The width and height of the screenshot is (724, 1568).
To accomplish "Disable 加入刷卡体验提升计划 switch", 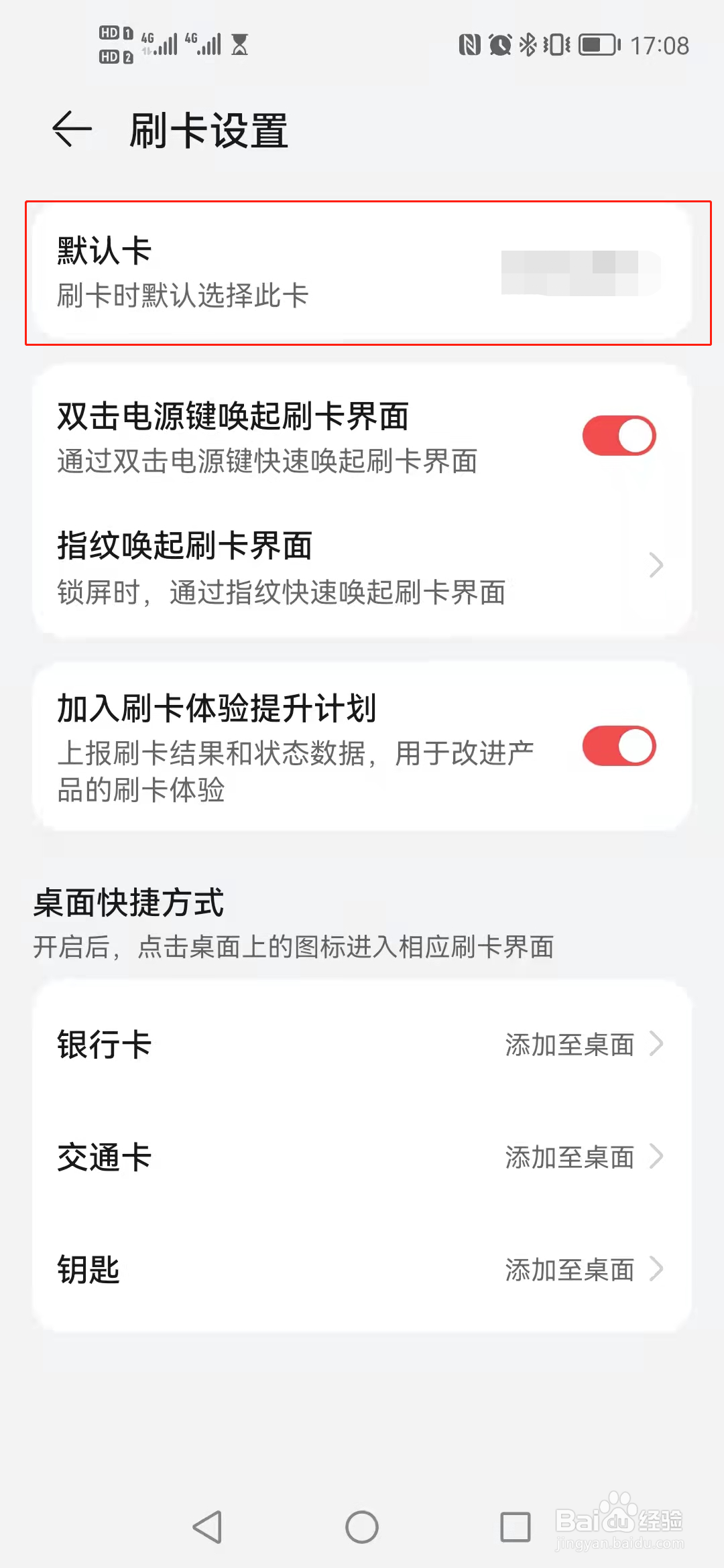I will [618, 746].
